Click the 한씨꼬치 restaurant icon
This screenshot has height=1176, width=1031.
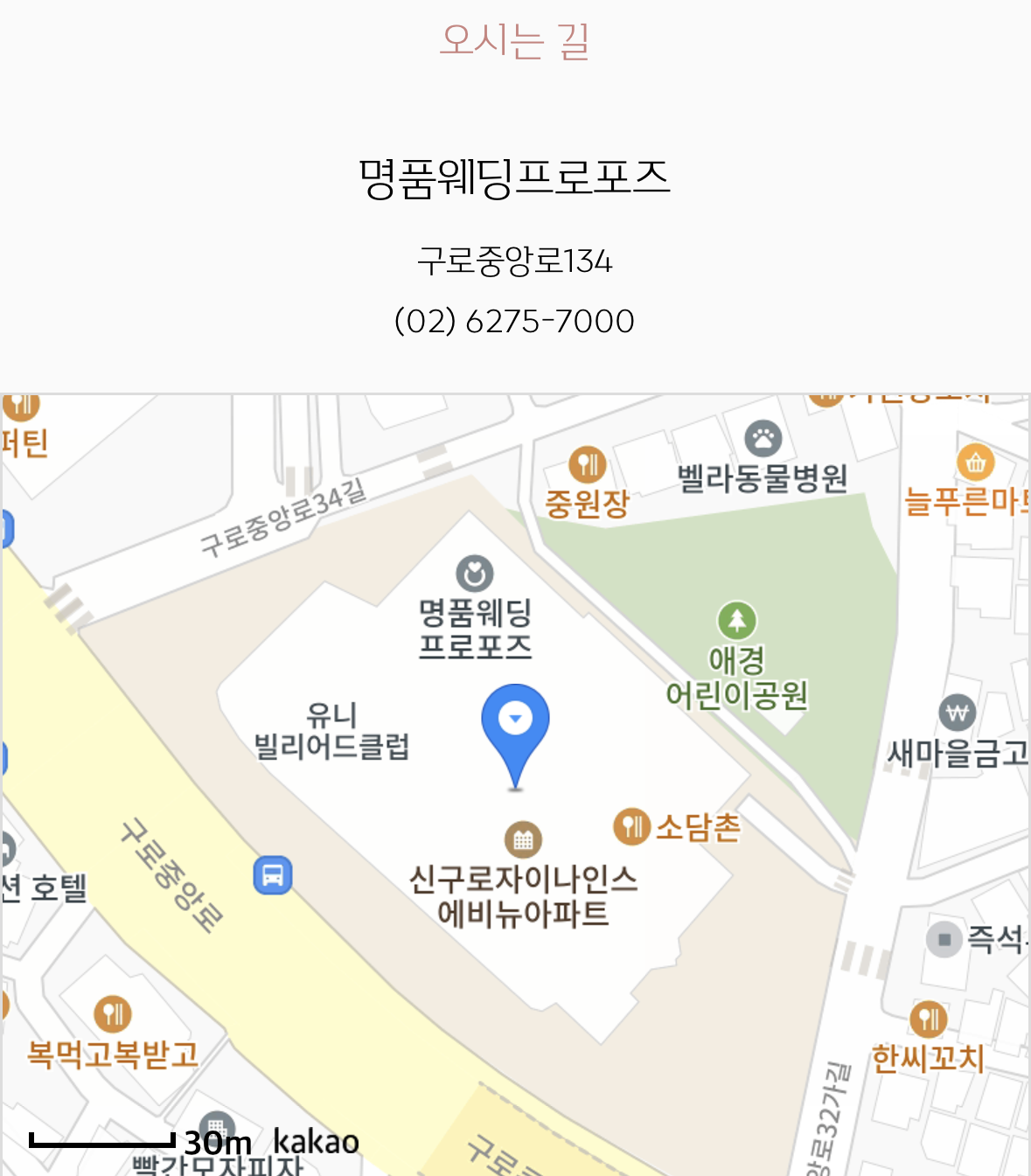pos(930,1018)
